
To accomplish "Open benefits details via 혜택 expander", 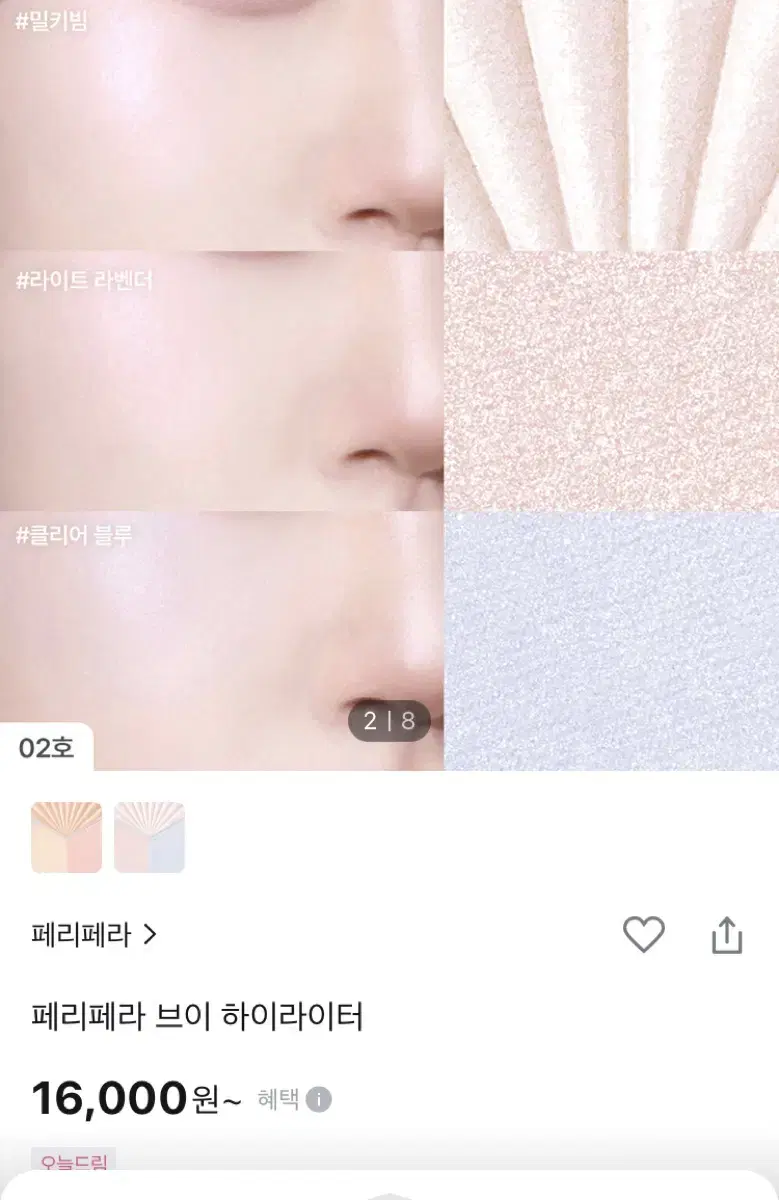I will coord(300,1096).
